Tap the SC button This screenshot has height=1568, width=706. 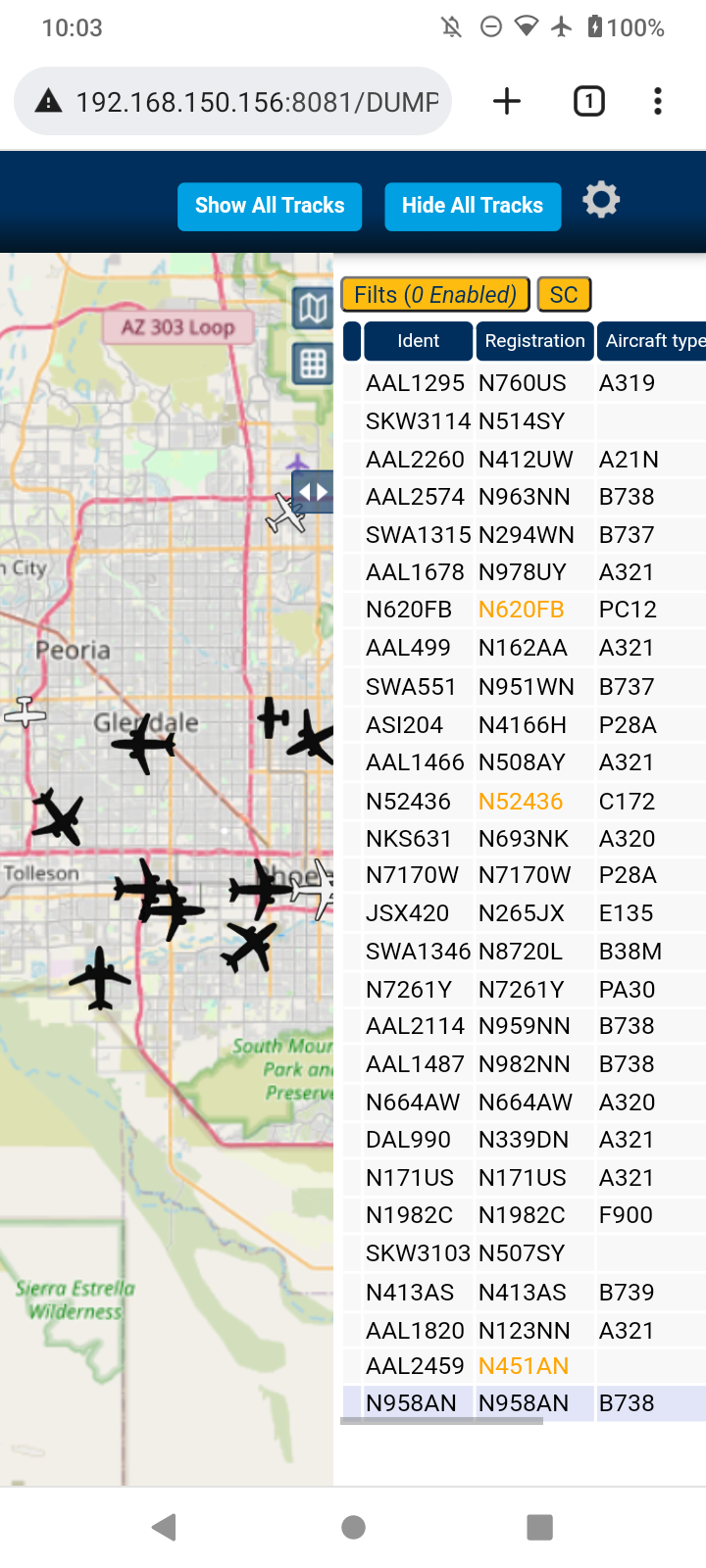tap(564, 295)
